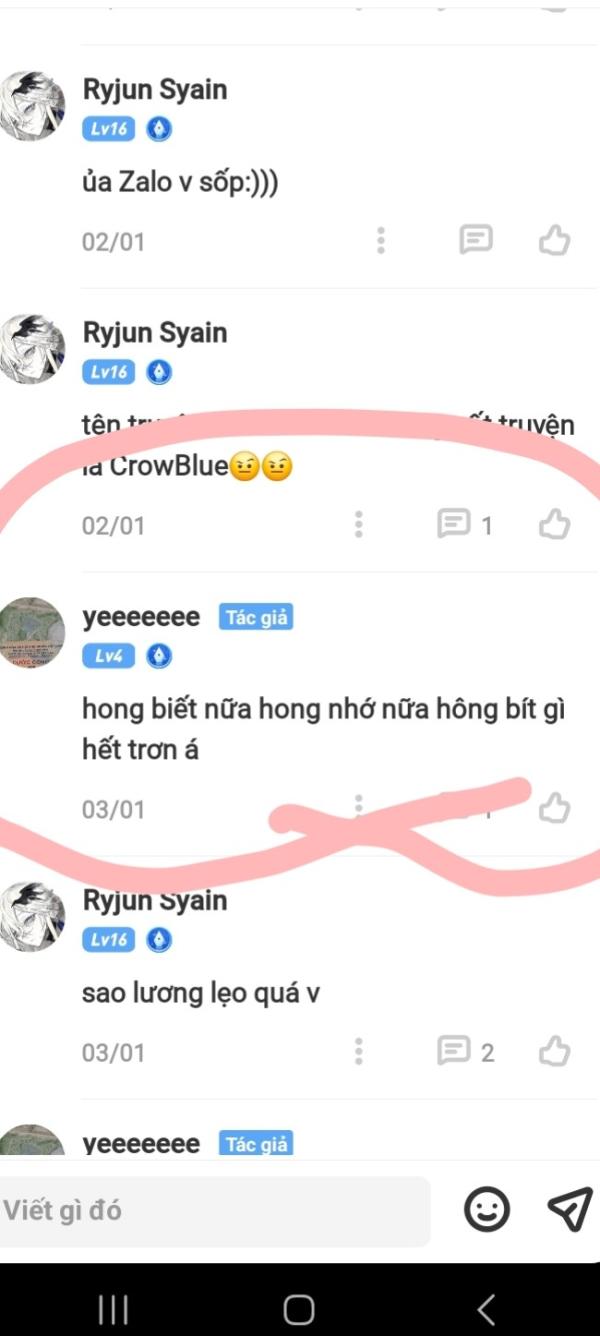This screenshot has width=600, height=1336.
Task: Go back with the system back button
Action: pyautogui.click(x=486, y=1308)
